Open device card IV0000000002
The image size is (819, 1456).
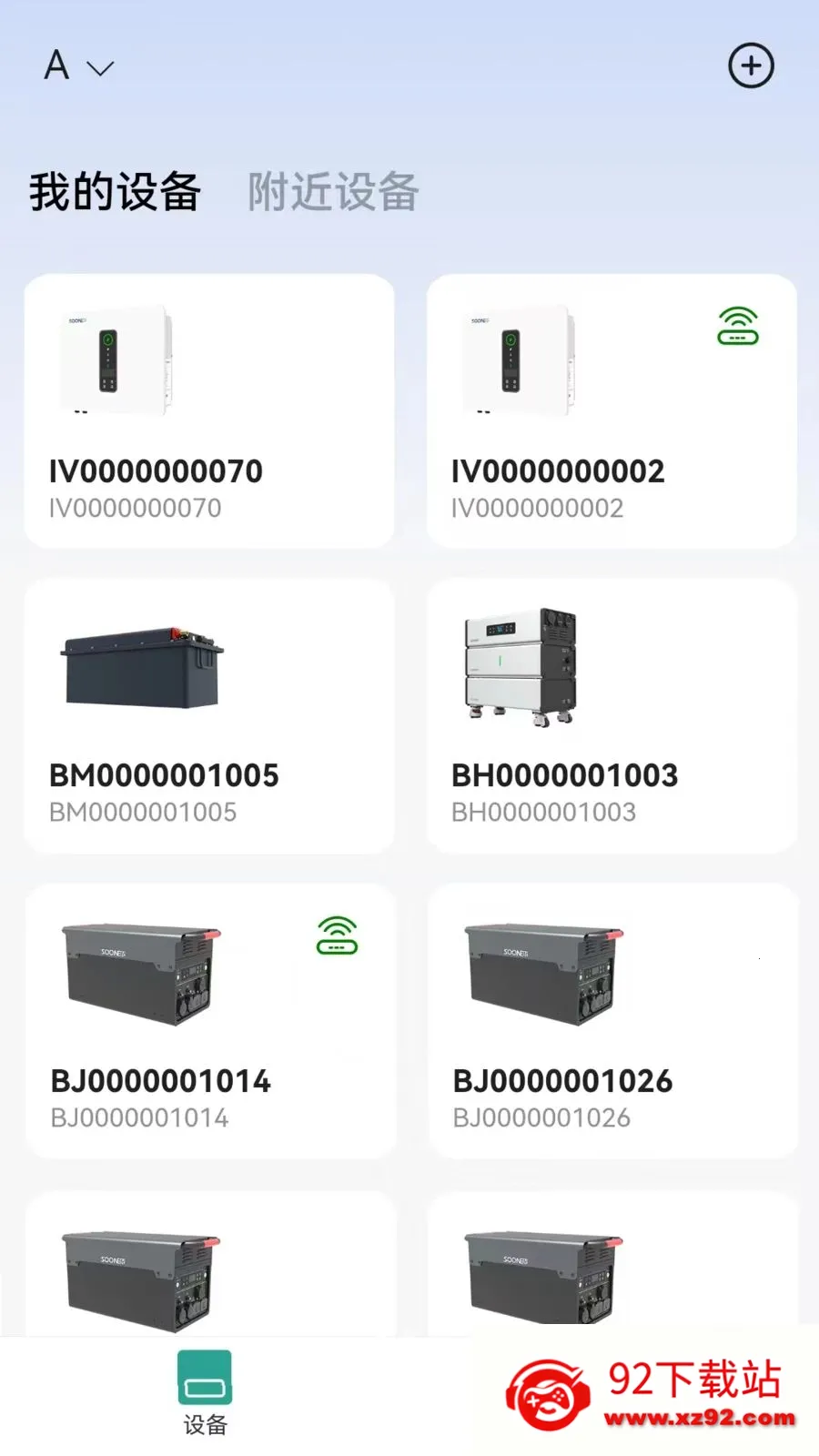pos(612,411)
